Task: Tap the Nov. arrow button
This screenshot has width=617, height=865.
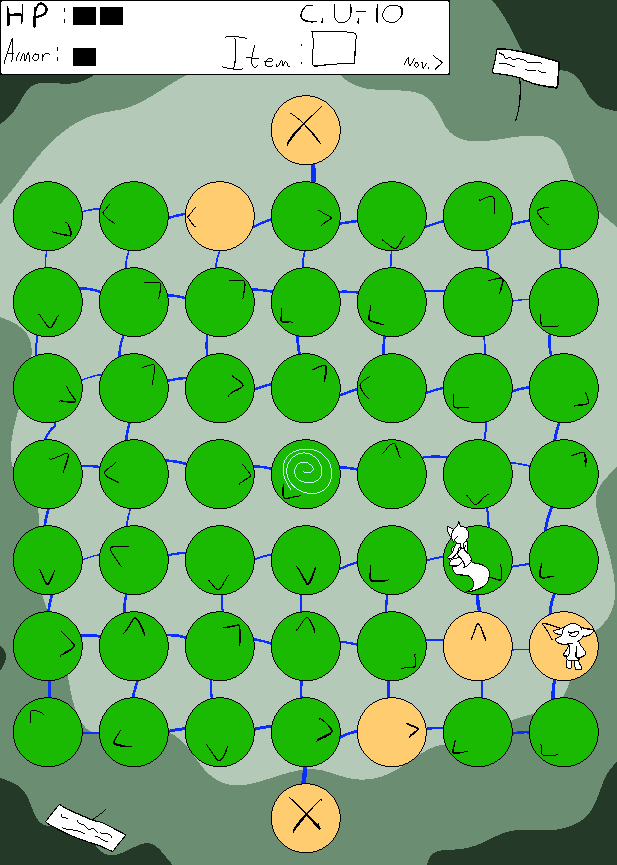Action: pyautogui.click(x=422, y=62)
